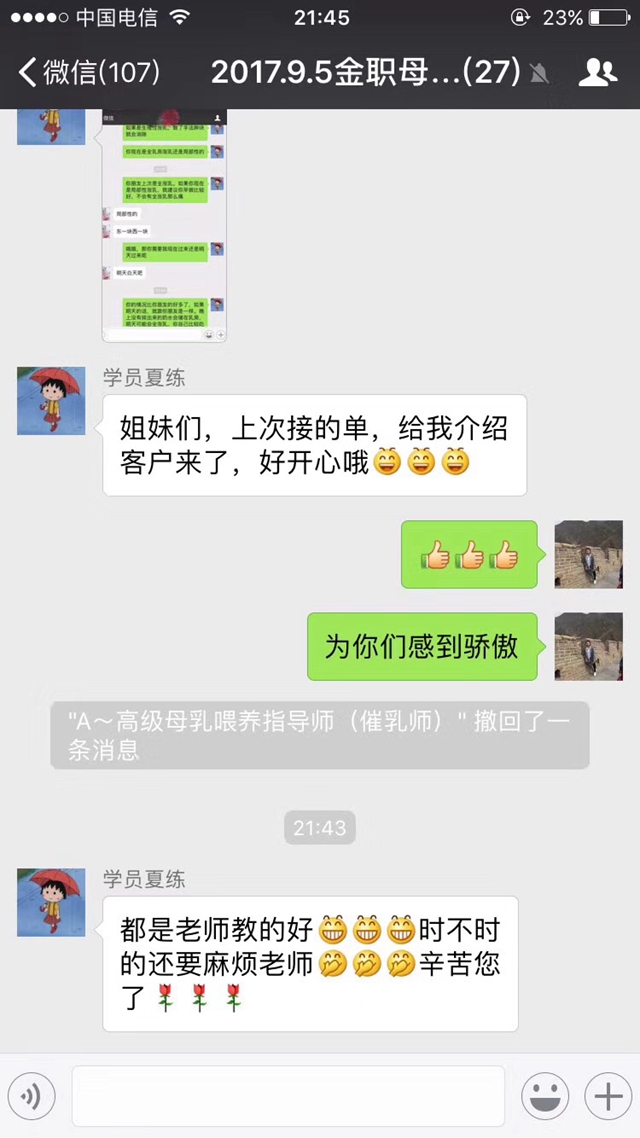640x1138 pixels.
Task: Open the plus attachments menu
Action: [607, 1096]
